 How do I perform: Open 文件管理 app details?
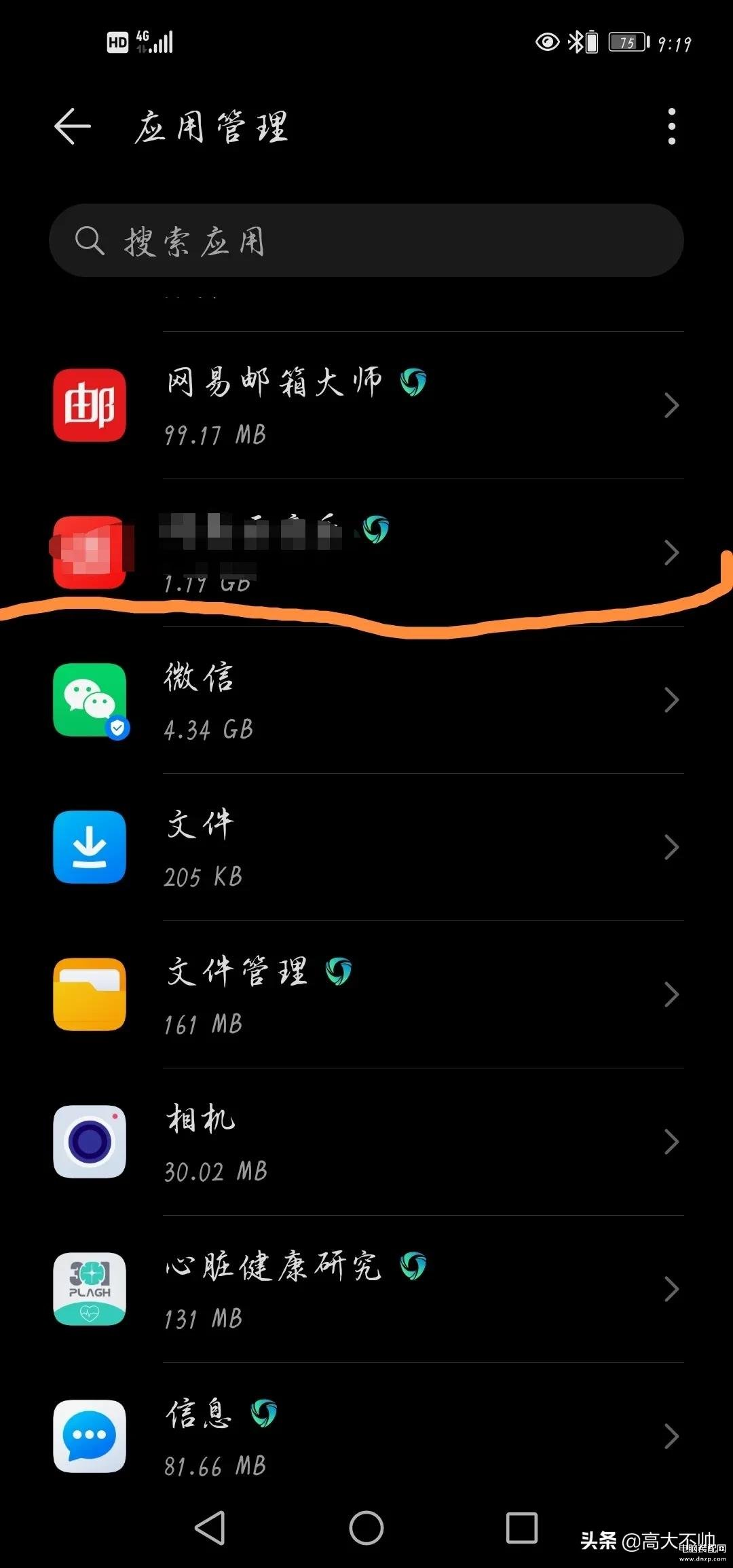366,994
